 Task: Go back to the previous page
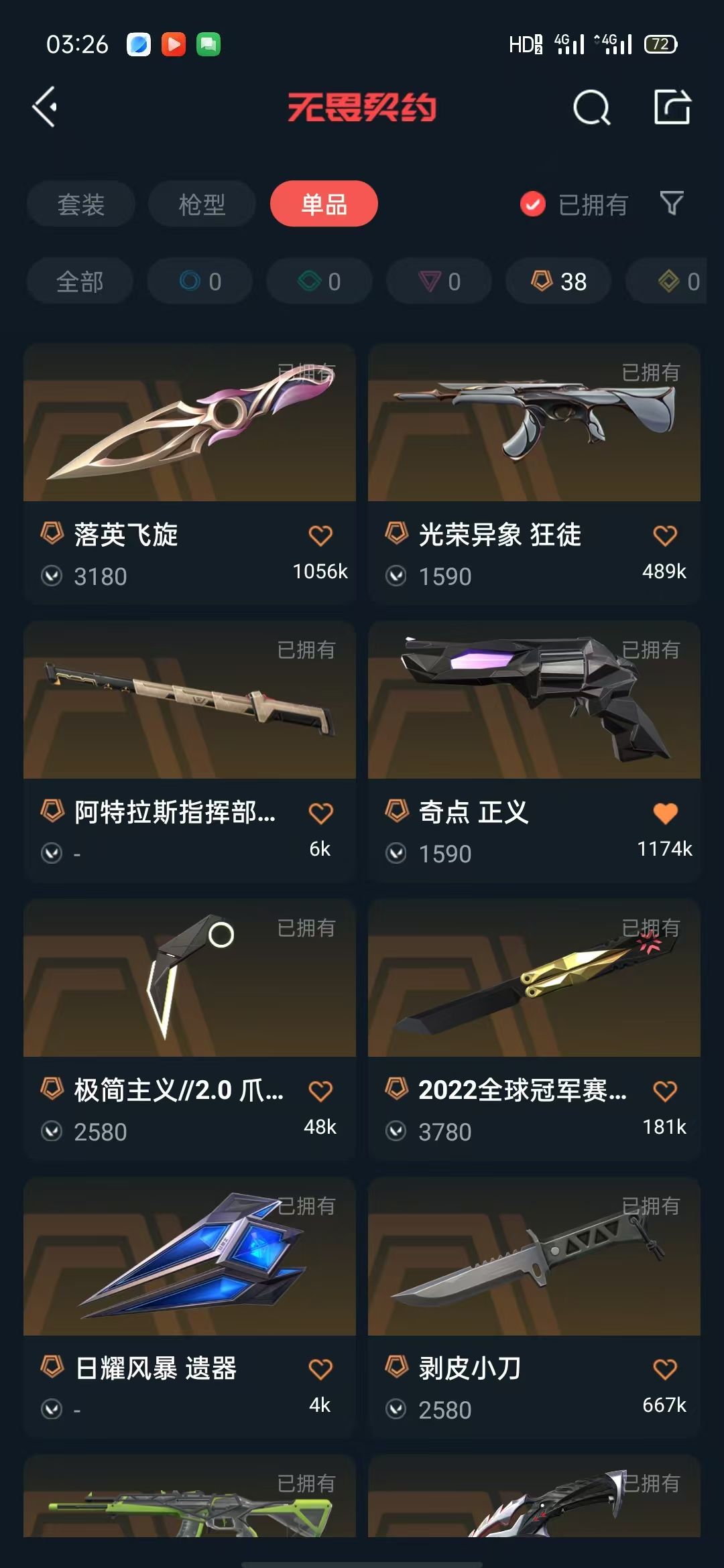(x=45, y=107)
